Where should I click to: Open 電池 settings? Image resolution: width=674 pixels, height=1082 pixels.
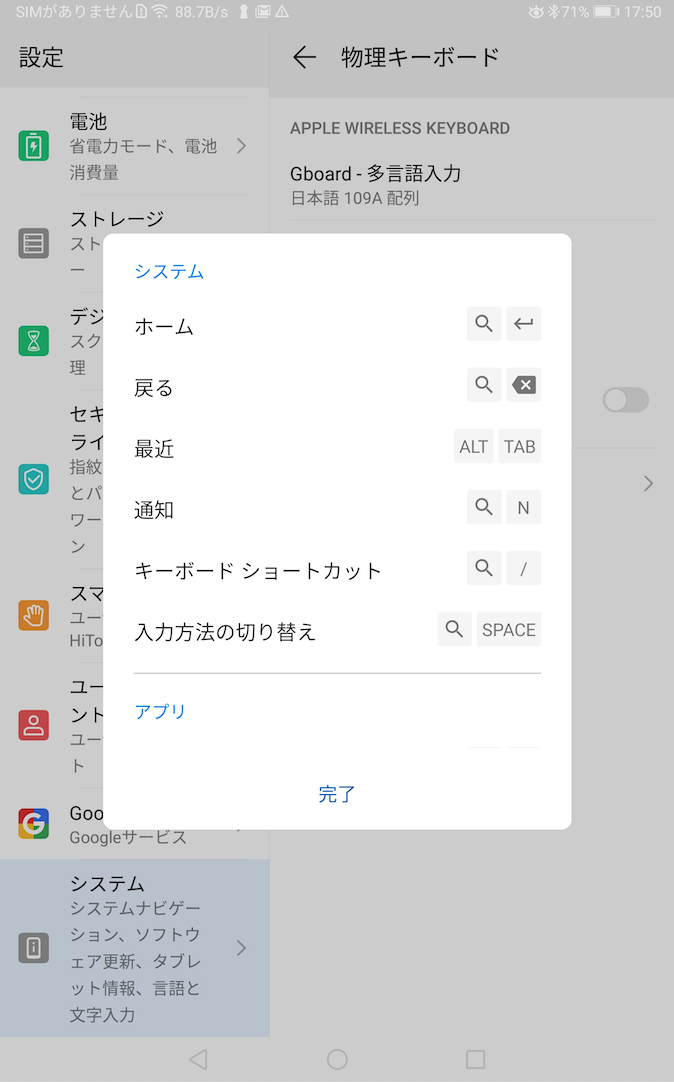point(135,146)
